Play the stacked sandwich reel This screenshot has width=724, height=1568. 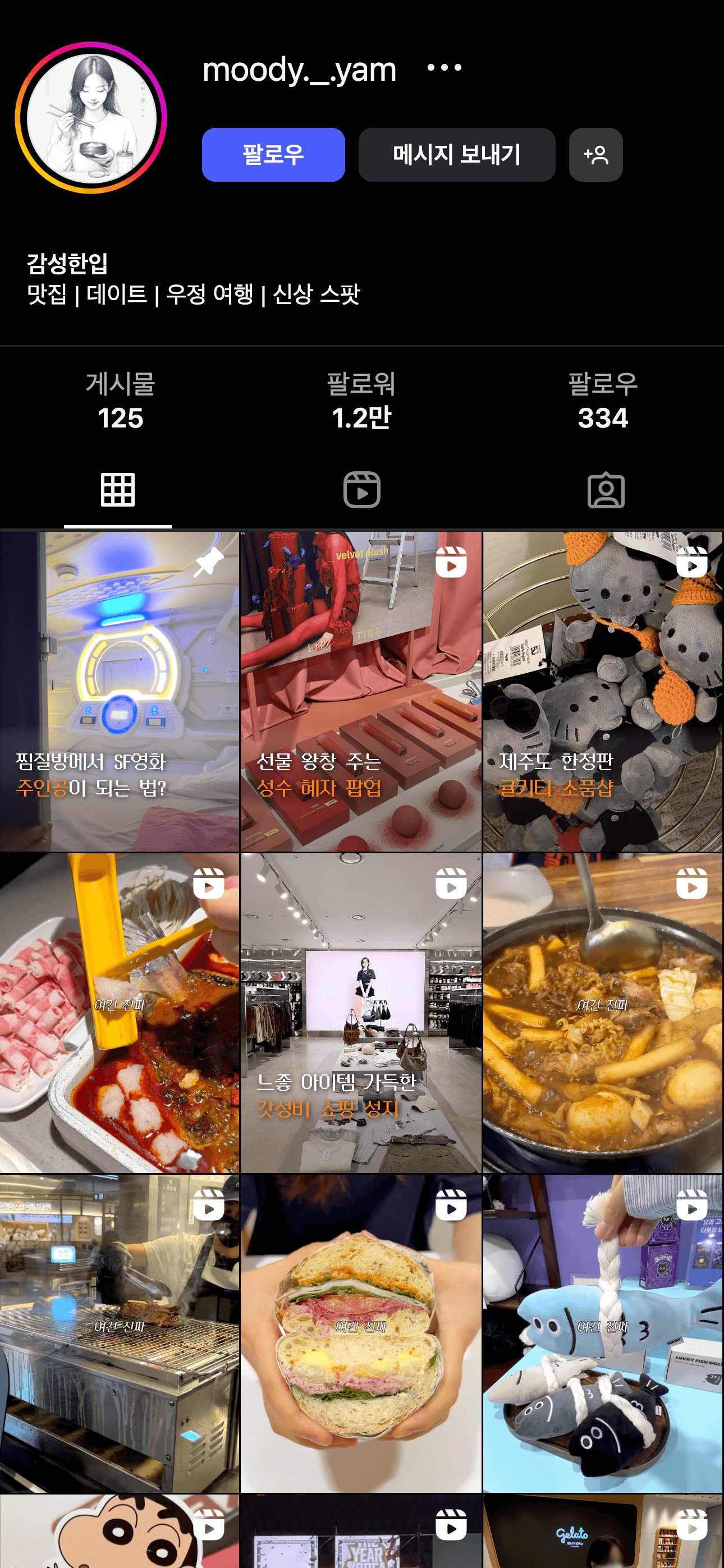point(360,1333)
